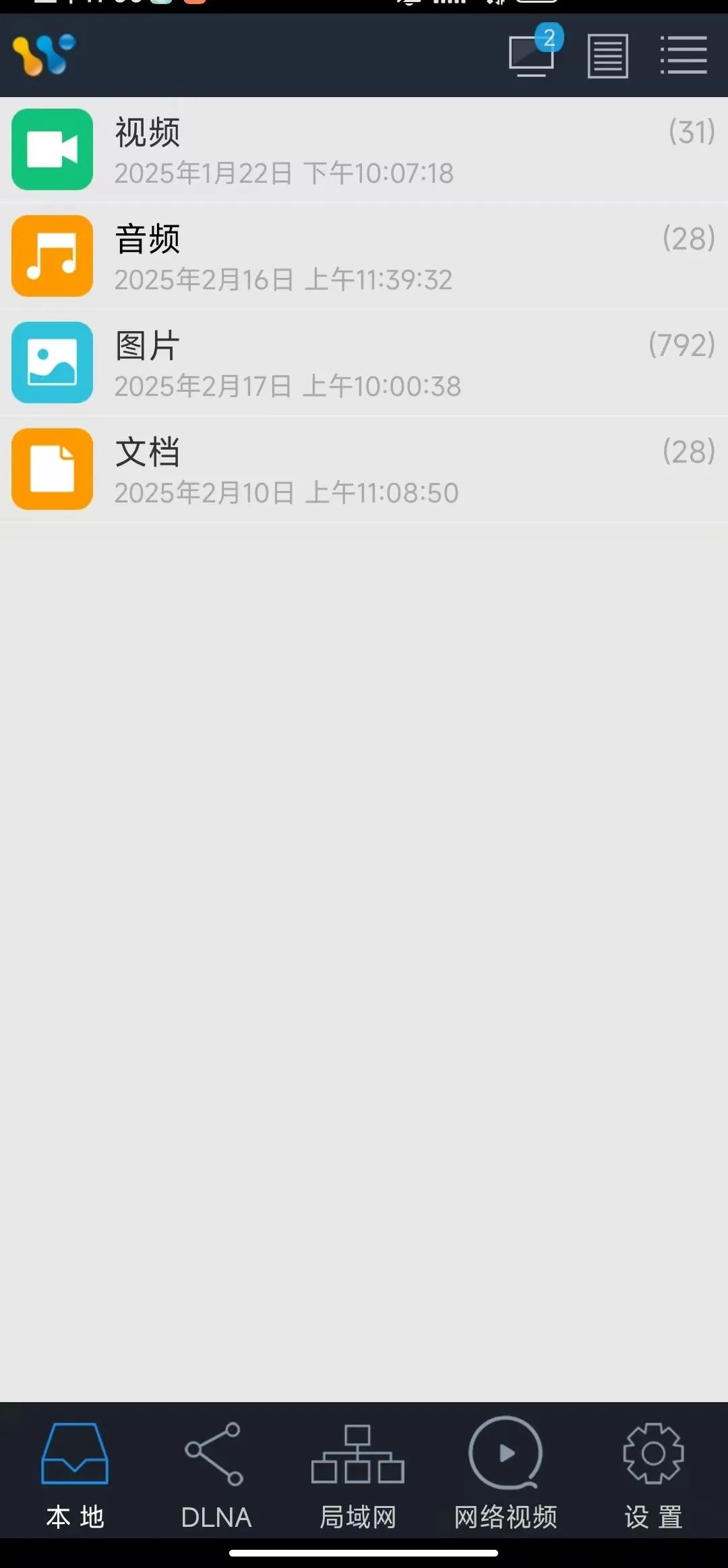Open the list menu icon
The image size is (728, 1568).
point(683,55)
